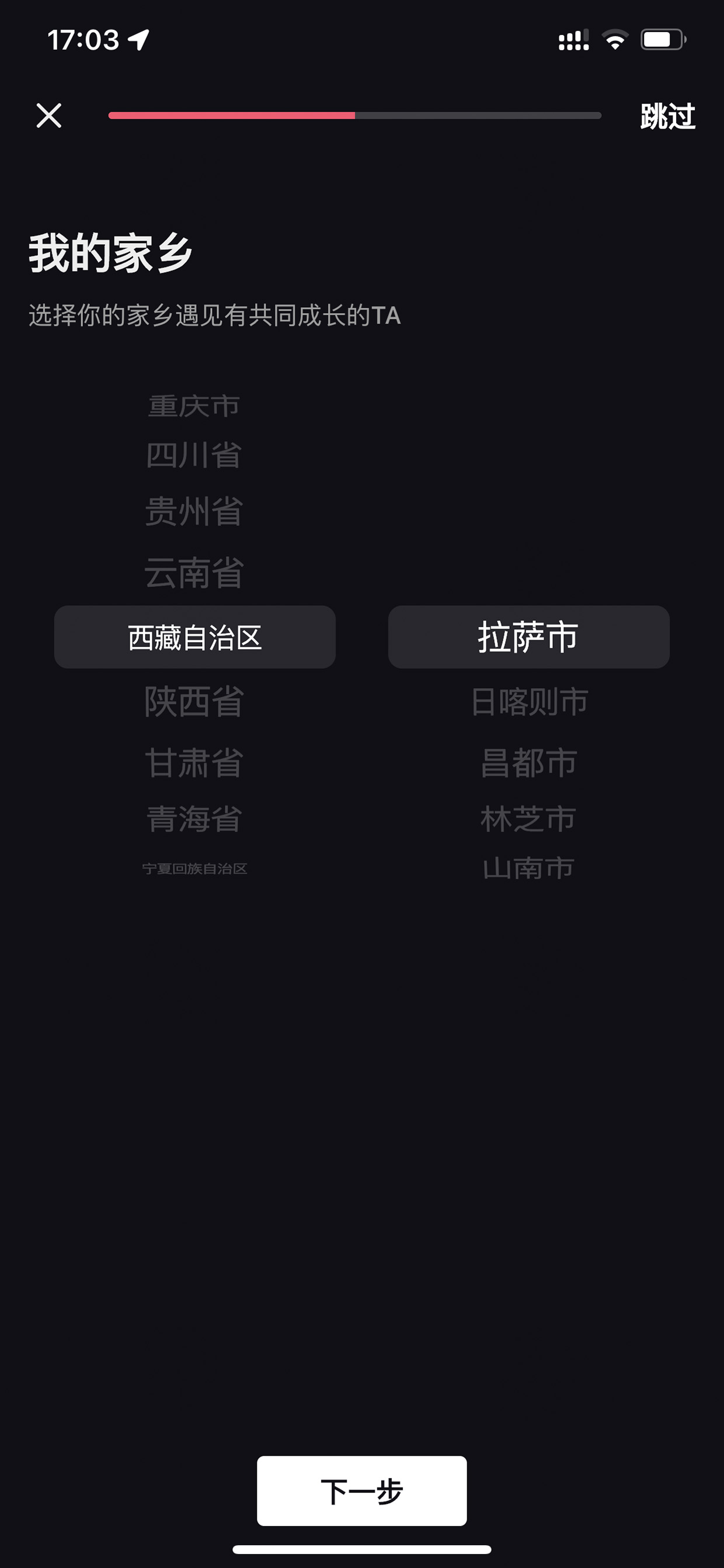Pick 青海省 in the province wheel
Image resolution: width=724 pixels, height=1568 pixels.
click(194, 818)
